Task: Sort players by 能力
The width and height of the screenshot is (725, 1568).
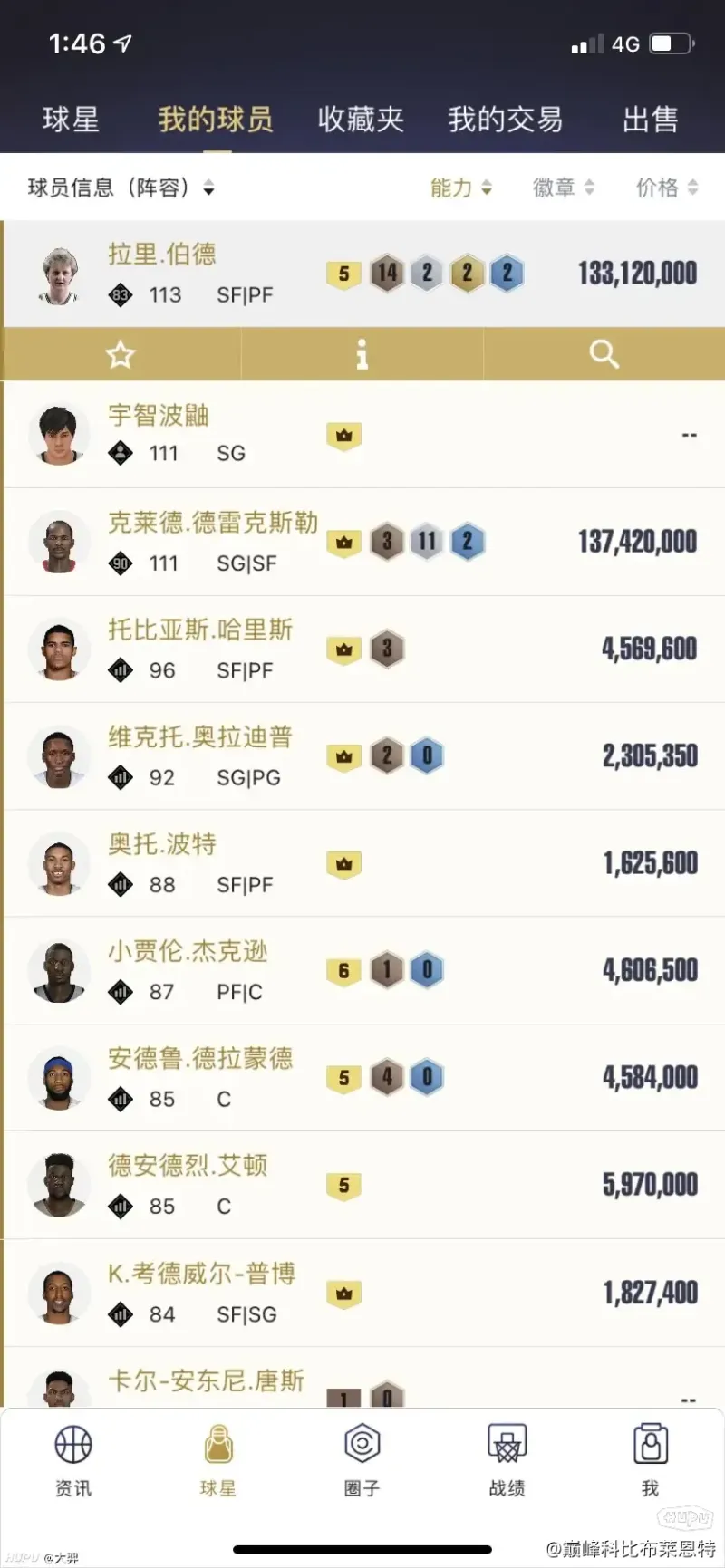Action: click(x=460, y=188)
